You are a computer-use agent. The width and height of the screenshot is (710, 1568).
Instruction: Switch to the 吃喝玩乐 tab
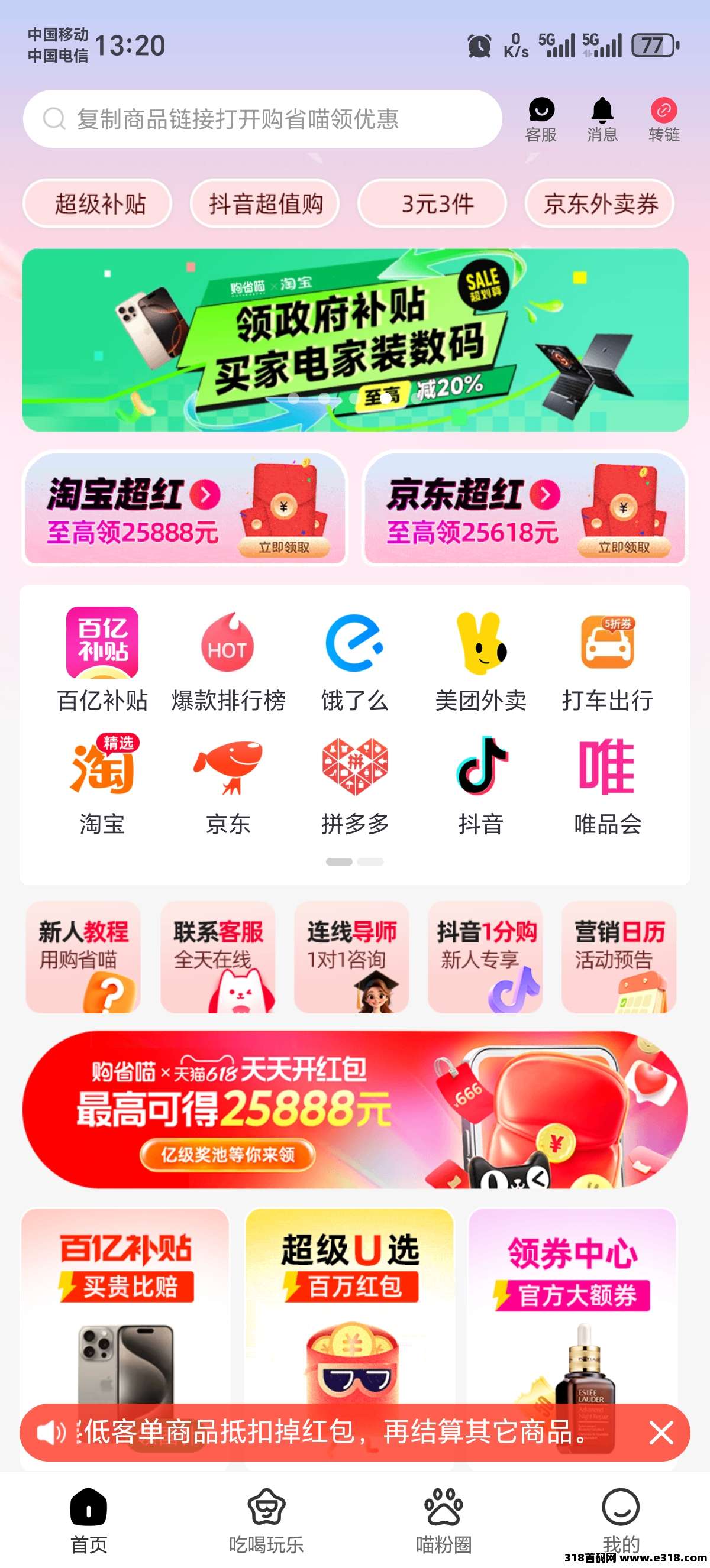click(266, 1520)
